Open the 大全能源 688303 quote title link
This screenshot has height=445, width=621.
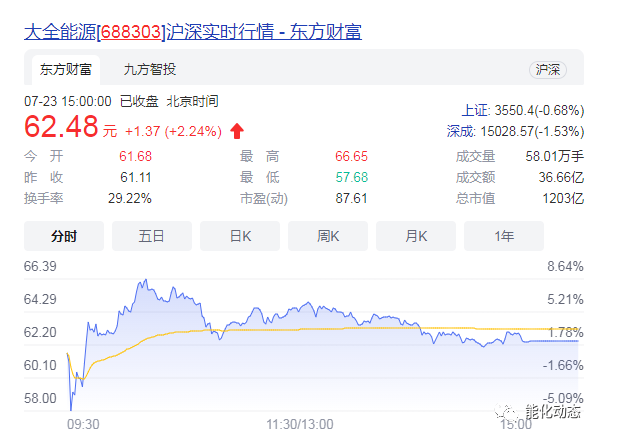(x=193, y=31)
